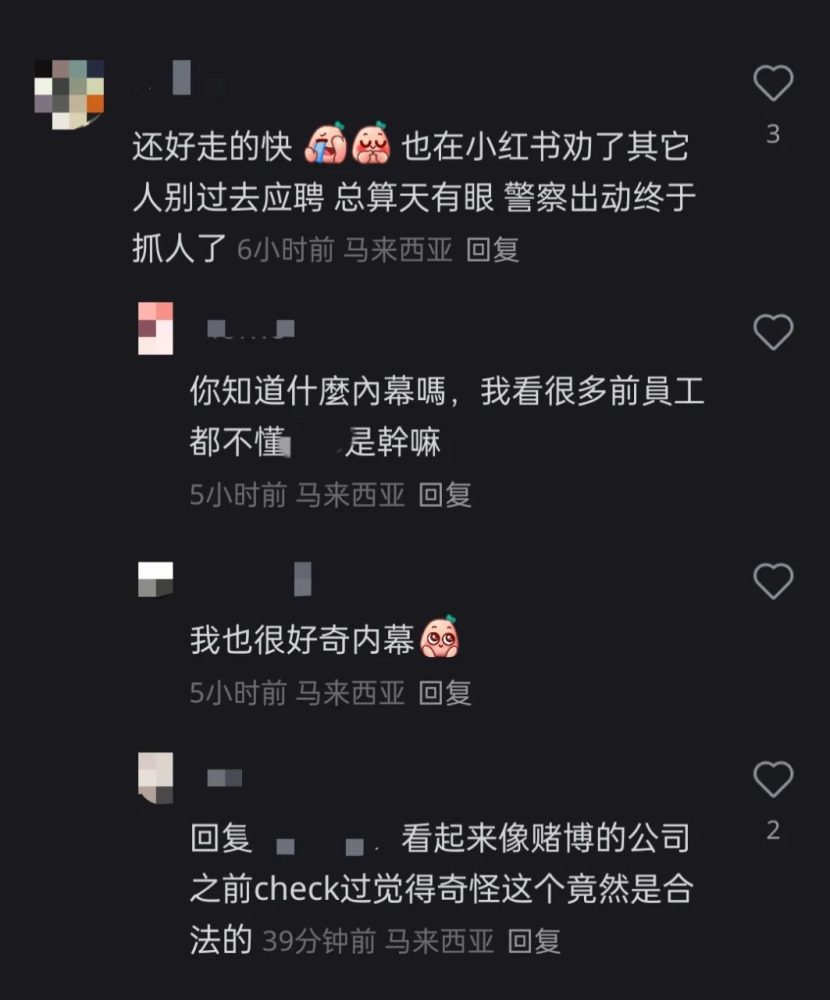Reply to the comment posted 39分钟前
Image resolution: width=830 pixels, height=1000 pixels.
coord(535,941)
